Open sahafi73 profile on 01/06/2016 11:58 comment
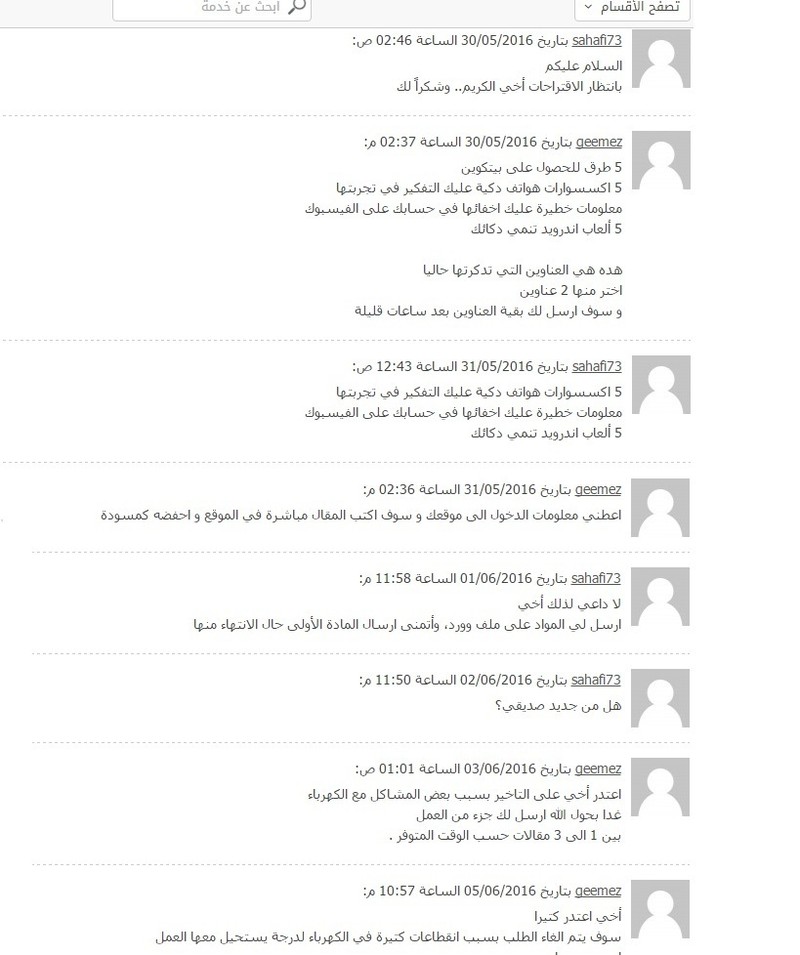The image size is (800, 955). 596,578
